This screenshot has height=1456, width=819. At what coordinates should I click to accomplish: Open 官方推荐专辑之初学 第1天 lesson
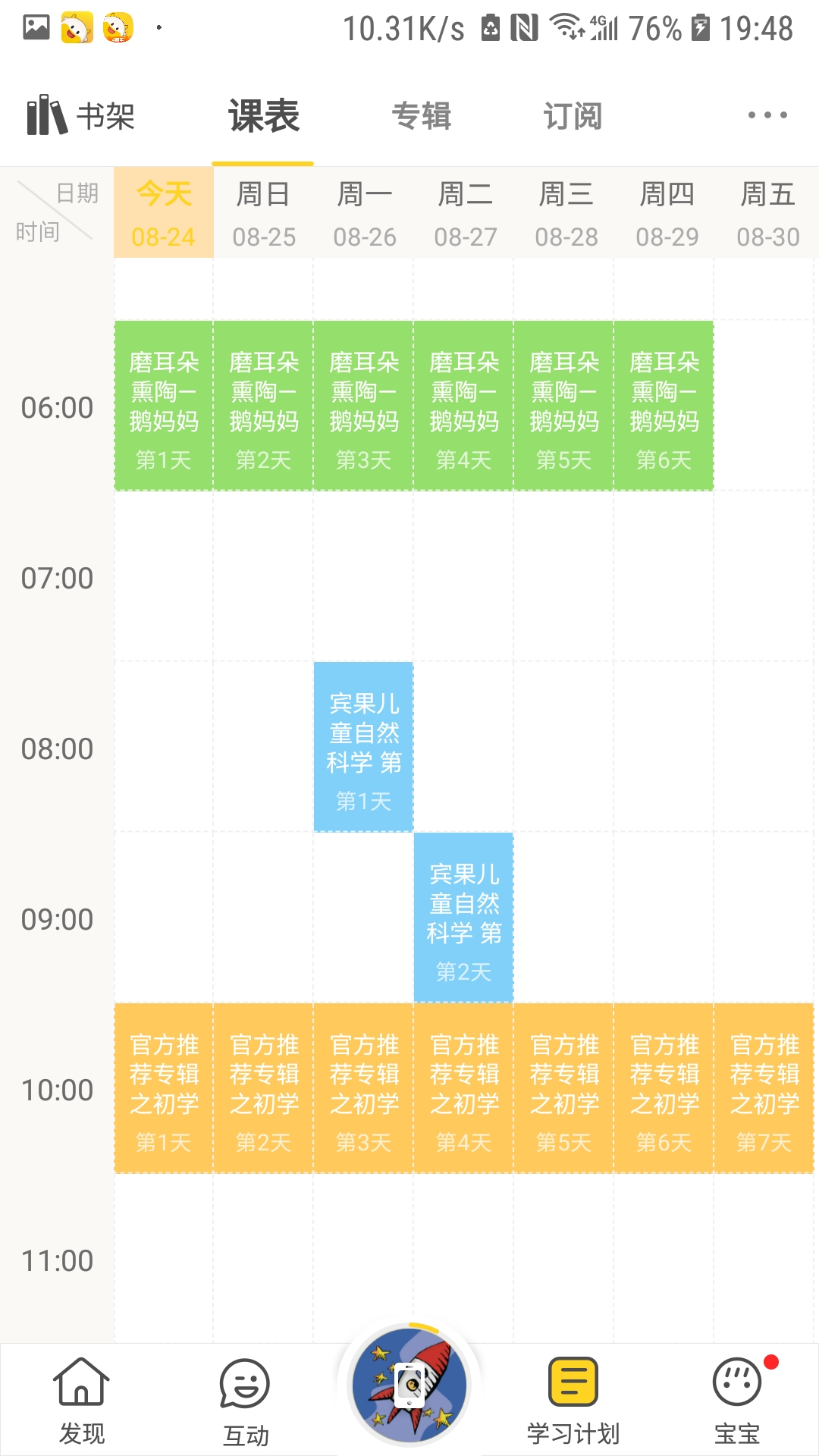[x=164, y=1088]
